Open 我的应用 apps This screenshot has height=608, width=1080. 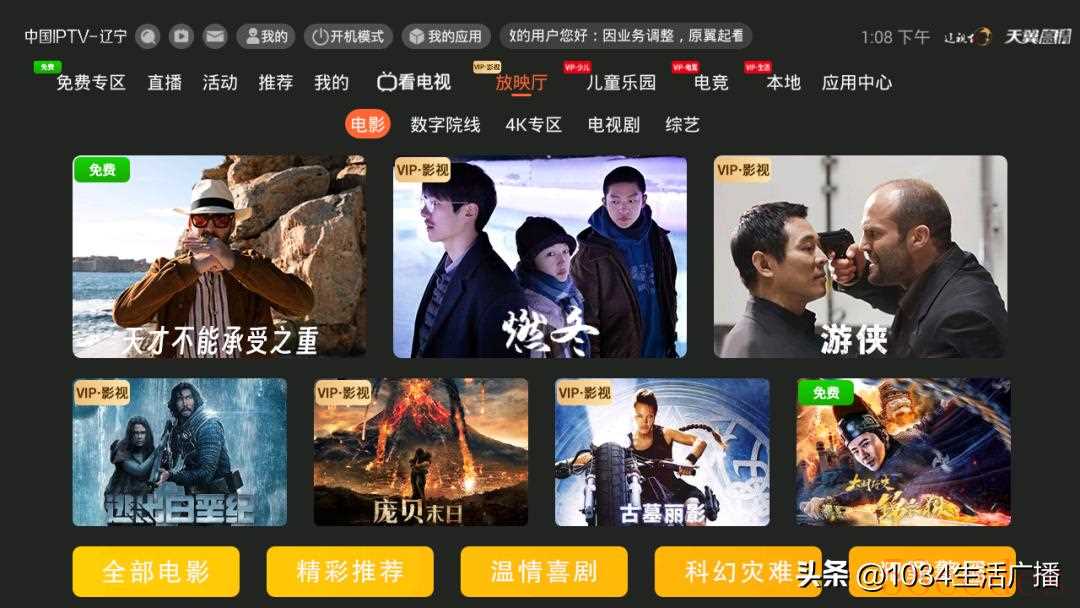(444, 37)
